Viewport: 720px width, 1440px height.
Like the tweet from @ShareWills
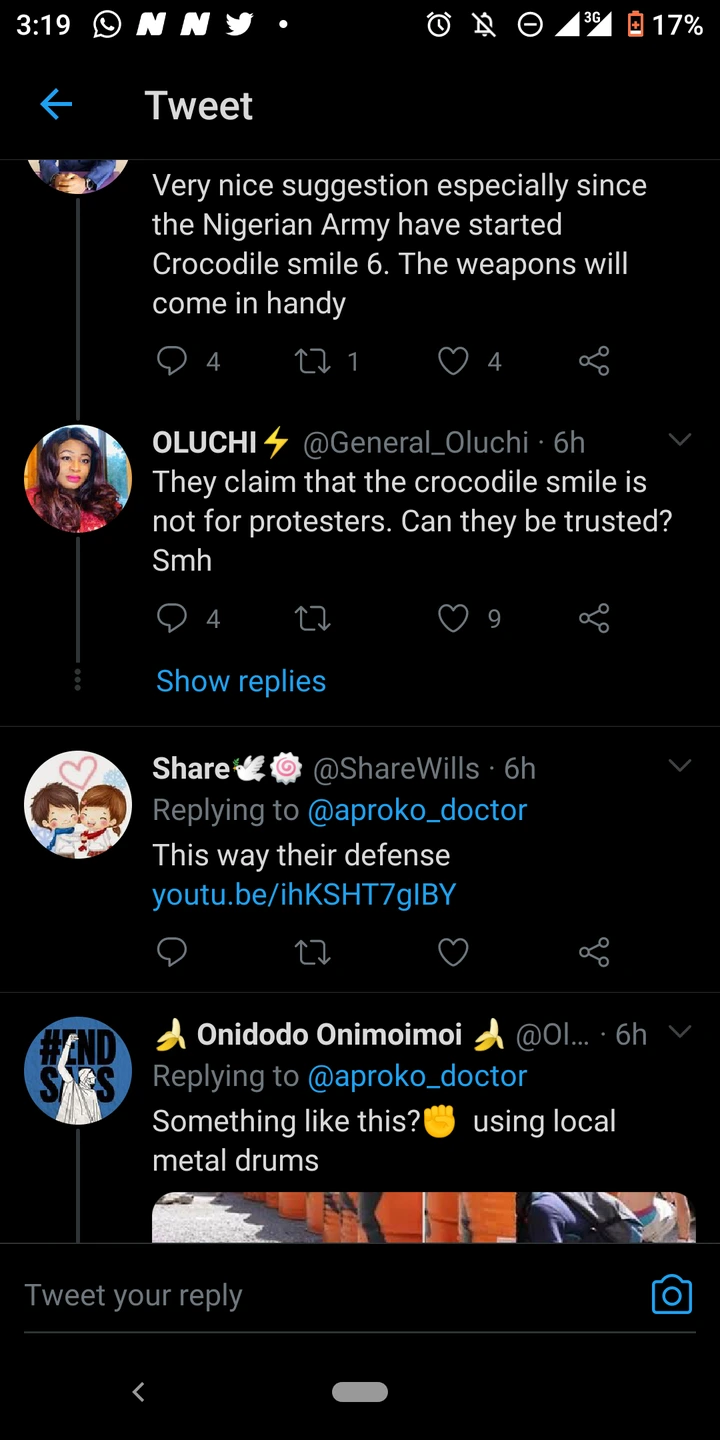click(454, 952)
